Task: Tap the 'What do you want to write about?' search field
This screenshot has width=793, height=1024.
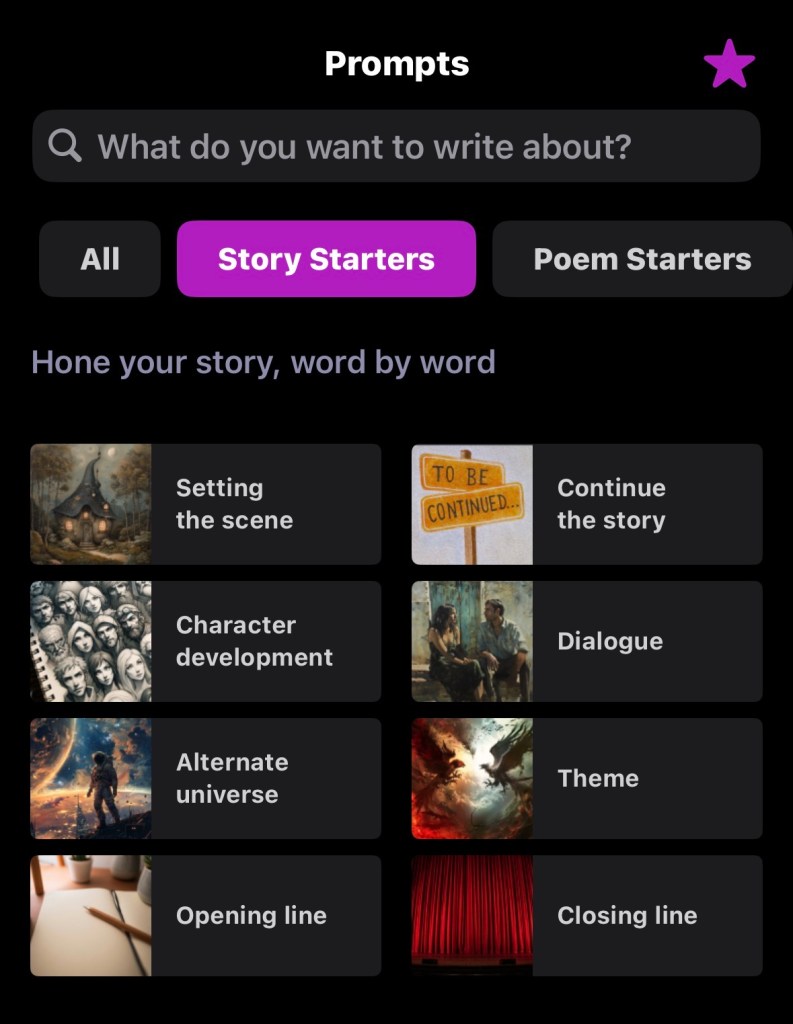Action: click(x=396, y=146)
